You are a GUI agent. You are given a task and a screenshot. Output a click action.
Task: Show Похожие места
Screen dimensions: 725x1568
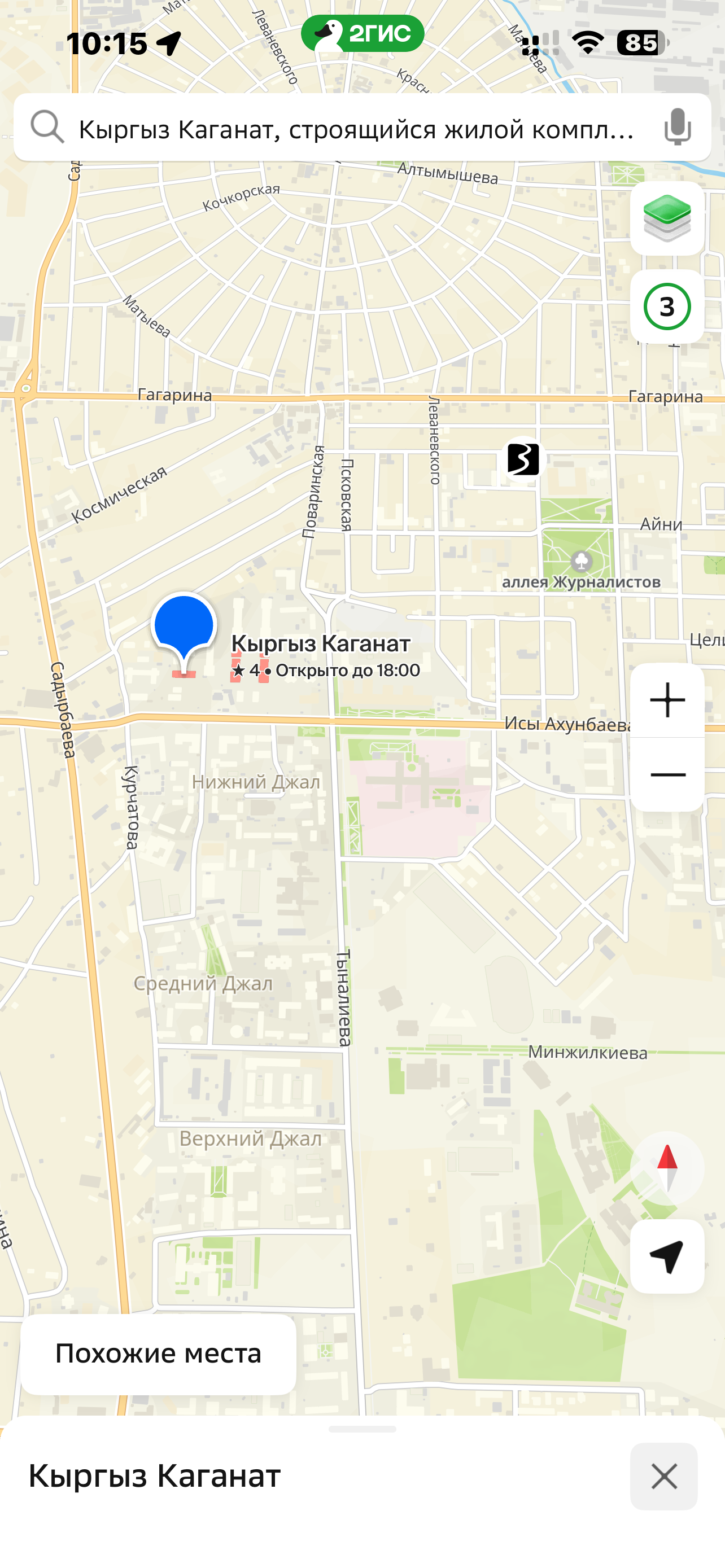[x=158, y=1353]
